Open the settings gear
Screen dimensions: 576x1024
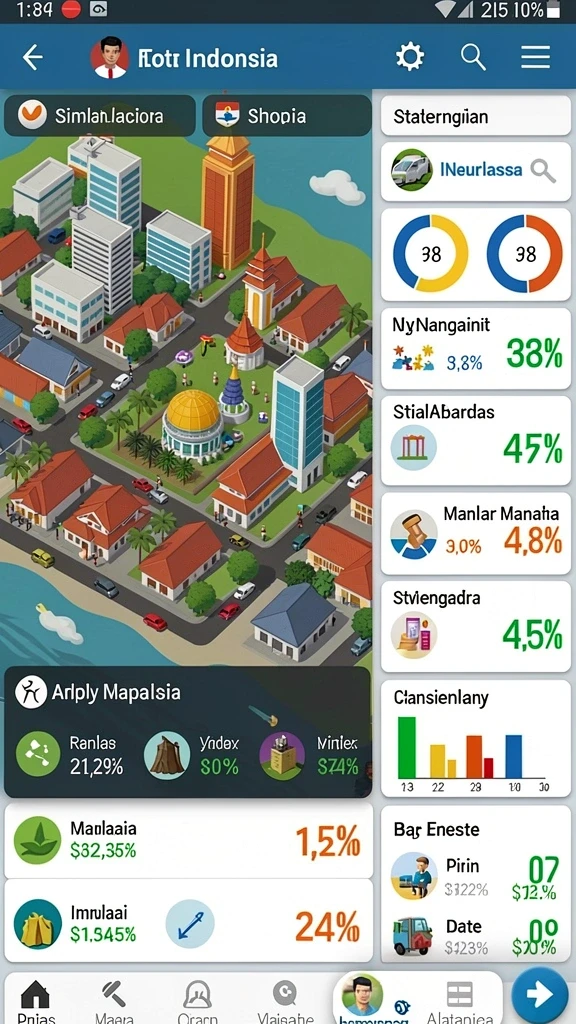click(x=410, y=57)
